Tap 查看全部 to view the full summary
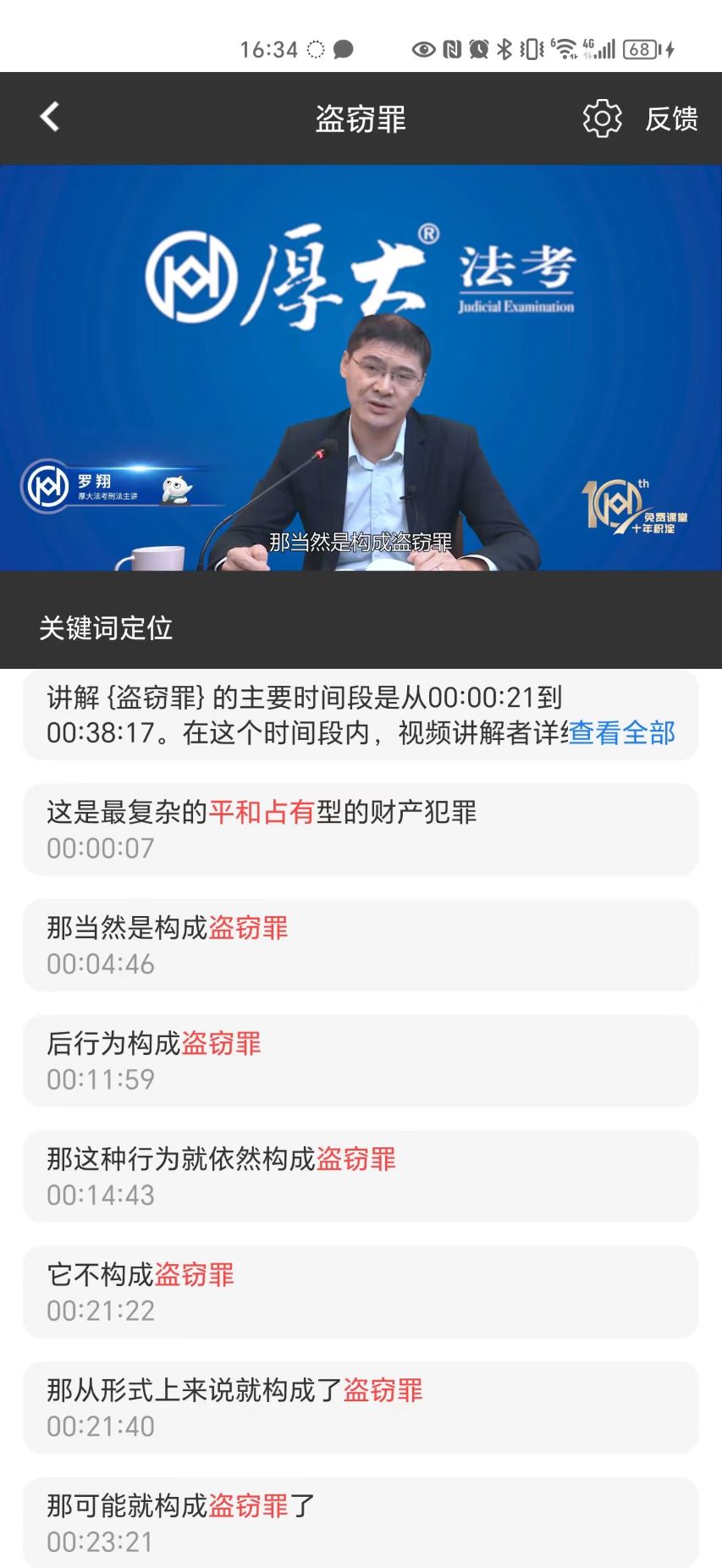Viewport: 722px width, 1568px height. [620, 733]
